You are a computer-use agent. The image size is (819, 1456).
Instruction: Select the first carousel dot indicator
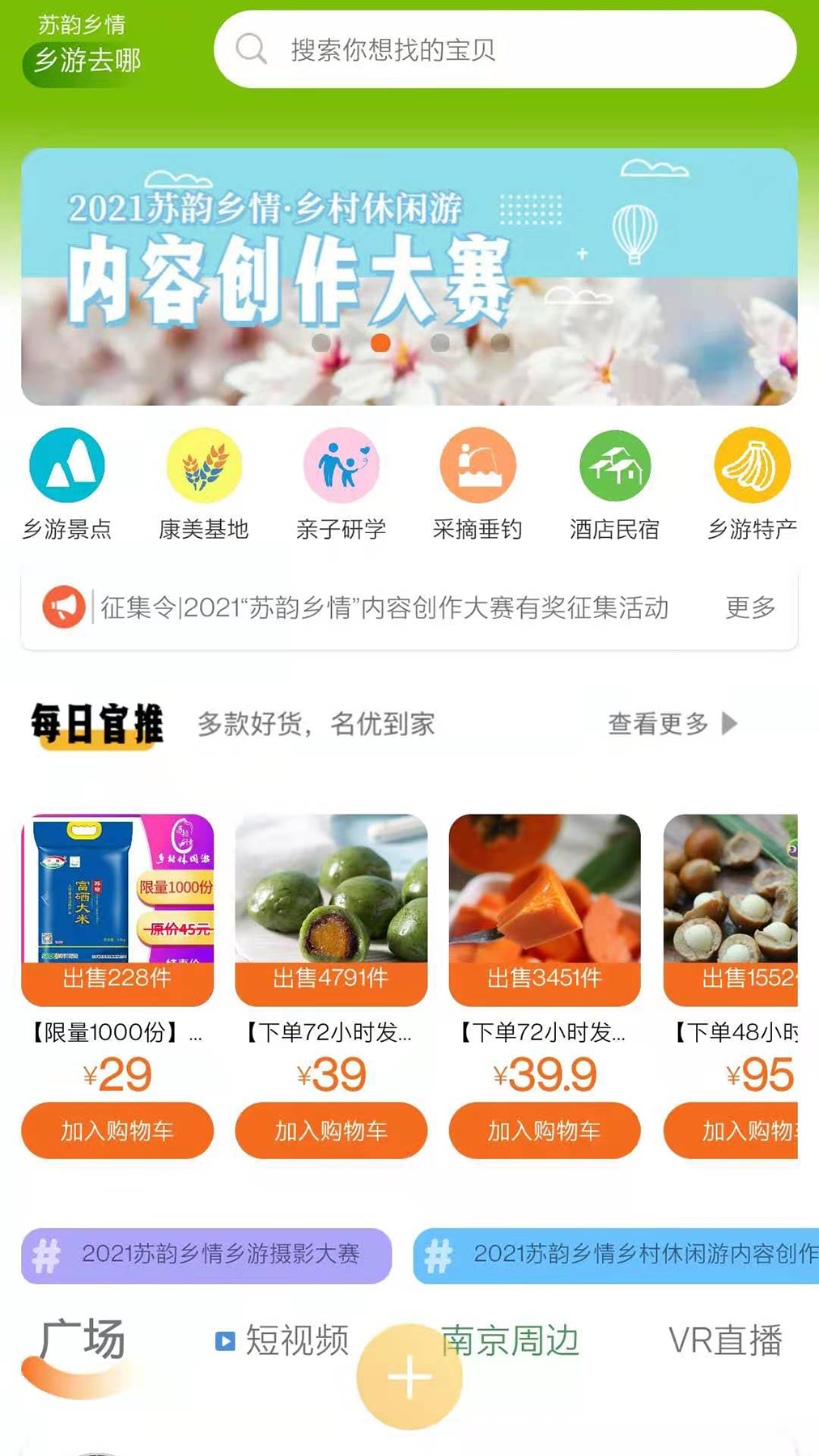323,343
